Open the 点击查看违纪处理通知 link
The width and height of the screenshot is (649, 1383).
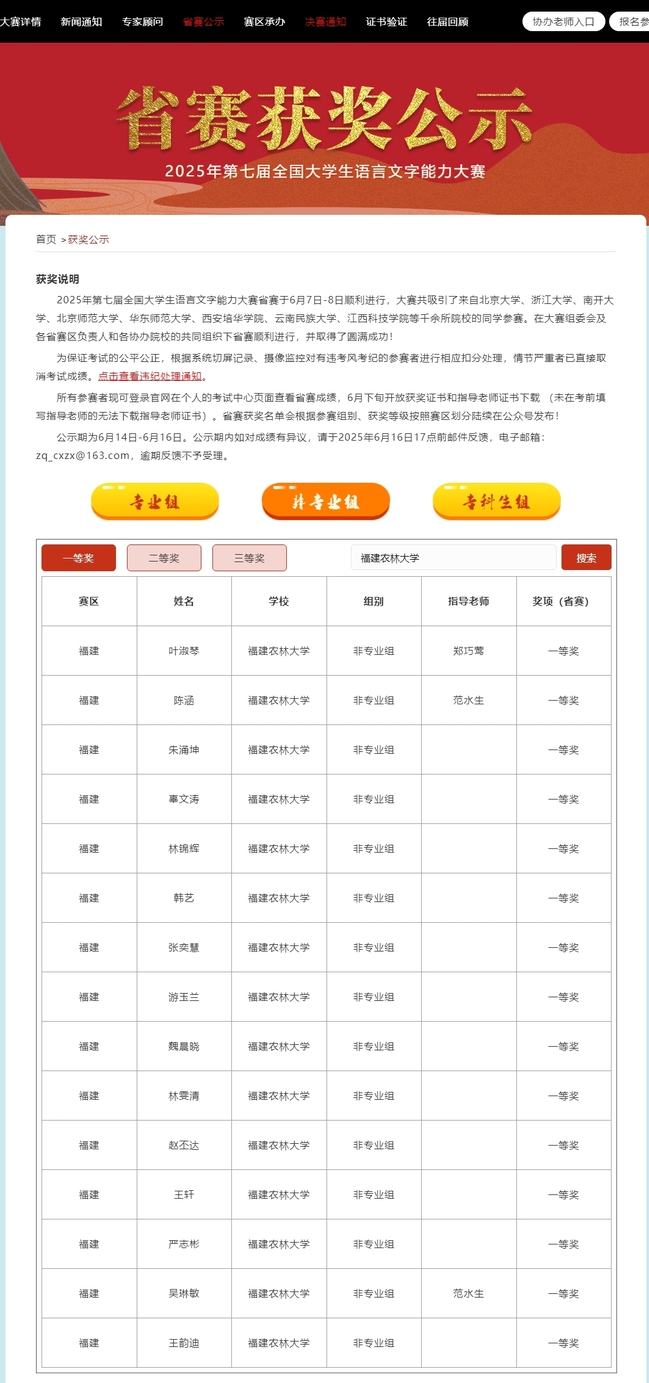tap(151, 376)
